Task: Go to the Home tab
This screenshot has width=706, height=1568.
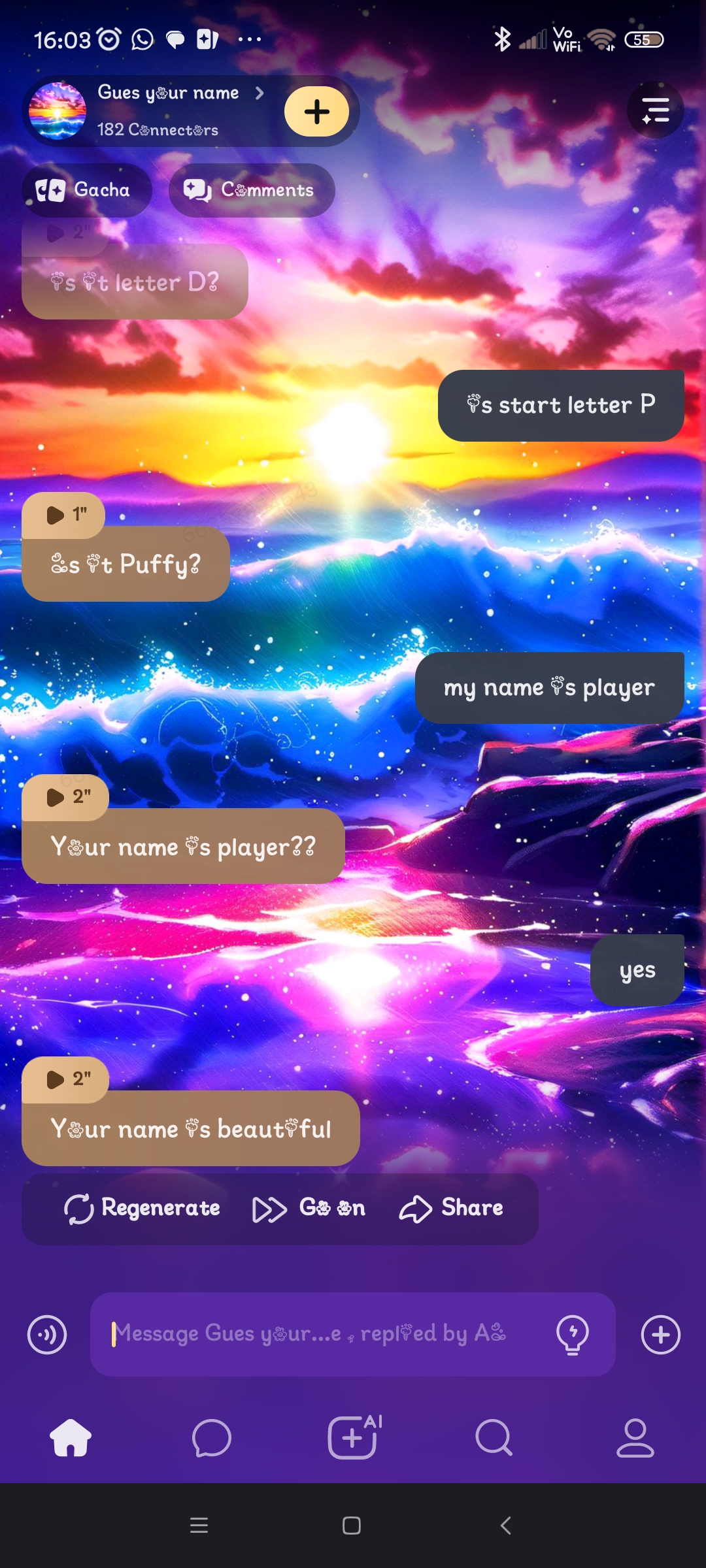Action: click(x=71, y=1439)
